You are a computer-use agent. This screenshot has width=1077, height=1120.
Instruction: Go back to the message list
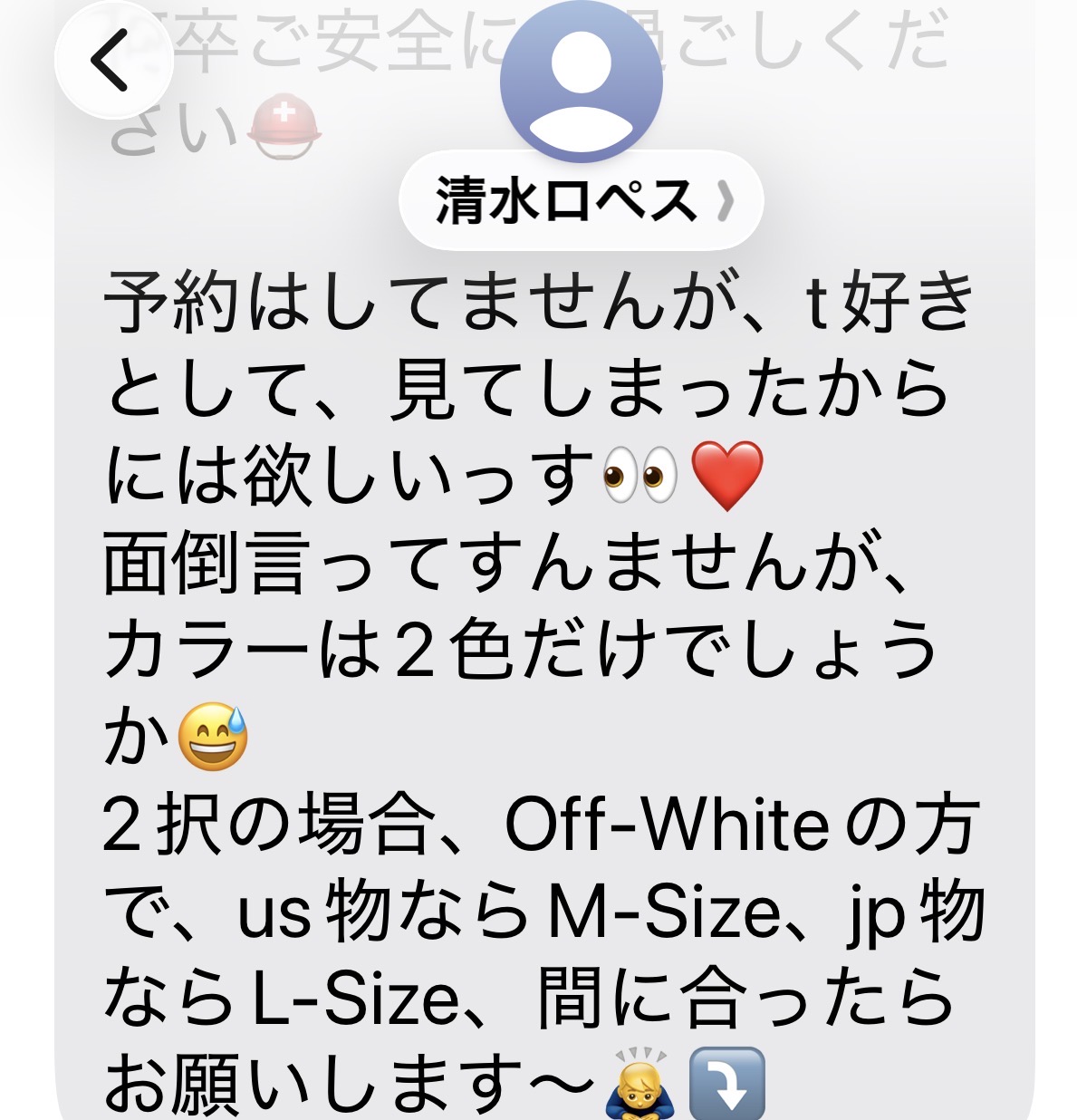[113, 60]
